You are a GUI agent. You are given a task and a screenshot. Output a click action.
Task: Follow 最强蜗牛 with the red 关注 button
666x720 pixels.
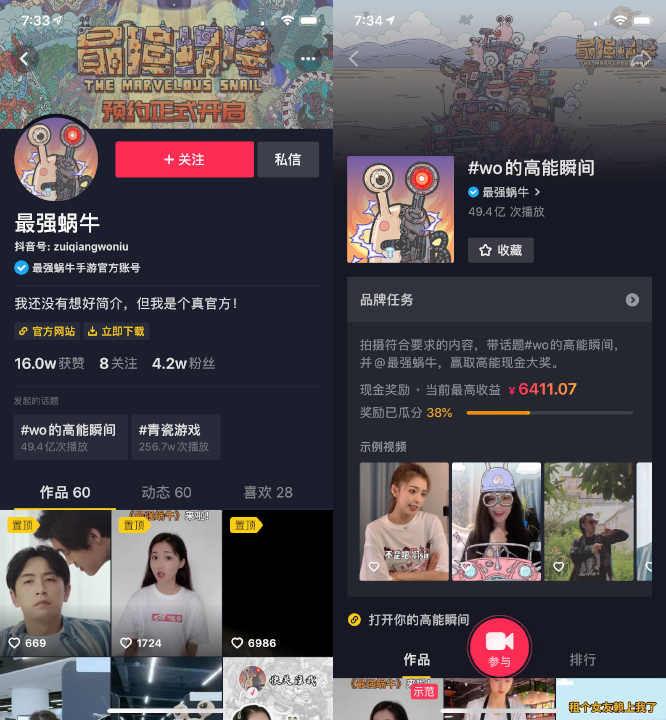(184, 160)
